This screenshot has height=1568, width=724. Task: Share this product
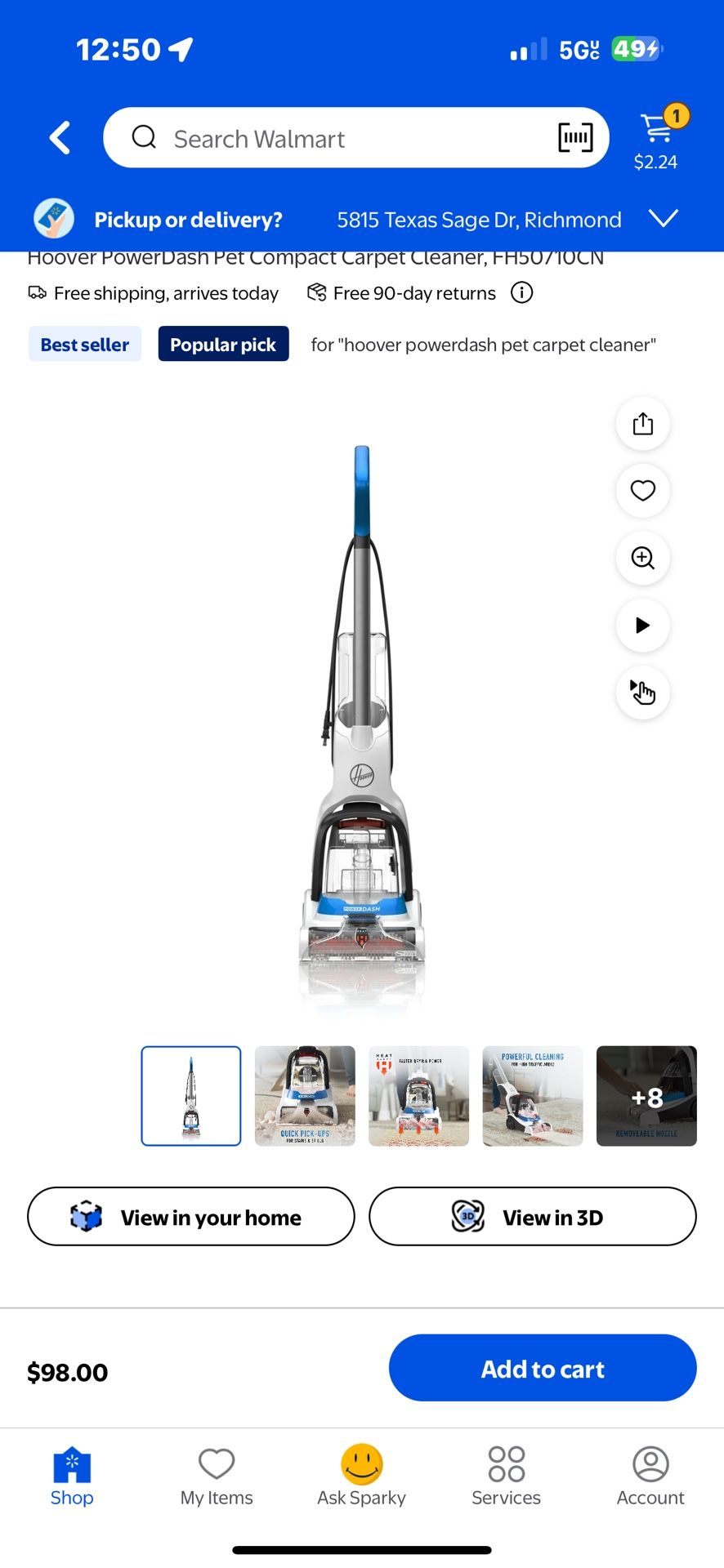(643, 424)
